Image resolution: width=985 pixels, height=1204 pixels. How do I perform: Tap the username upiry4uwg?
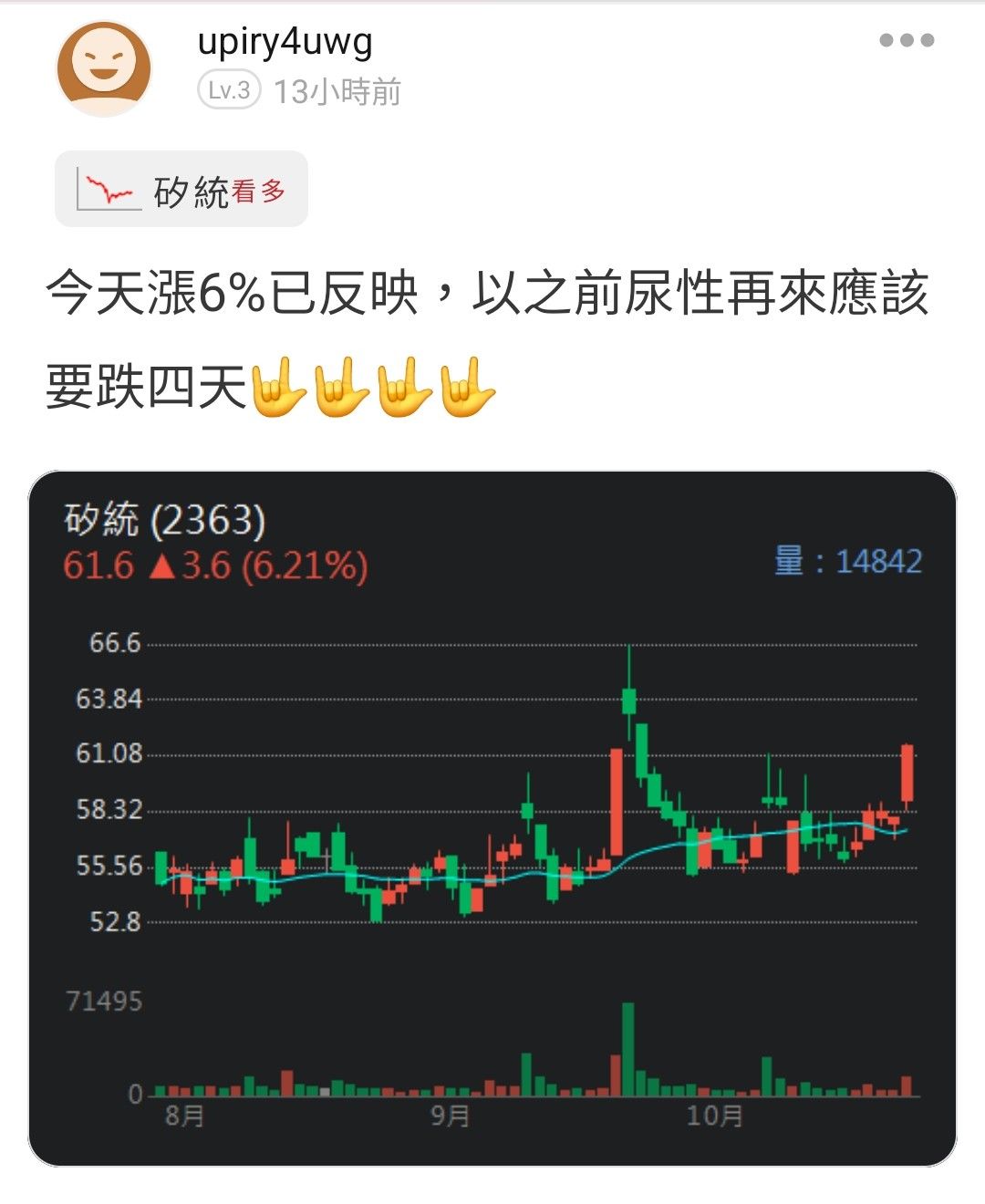point(285,42)
